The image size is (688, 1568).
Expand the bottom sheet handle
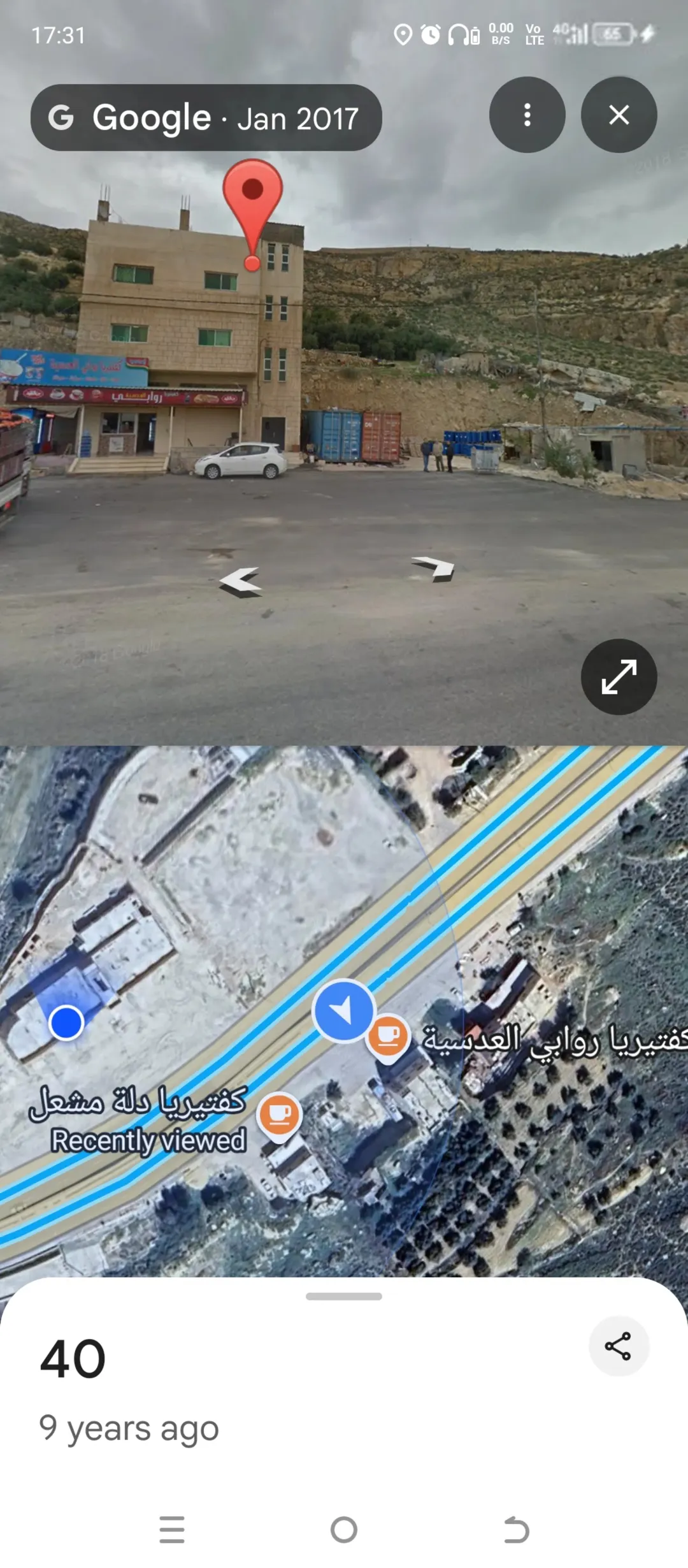pos(344,1296)
